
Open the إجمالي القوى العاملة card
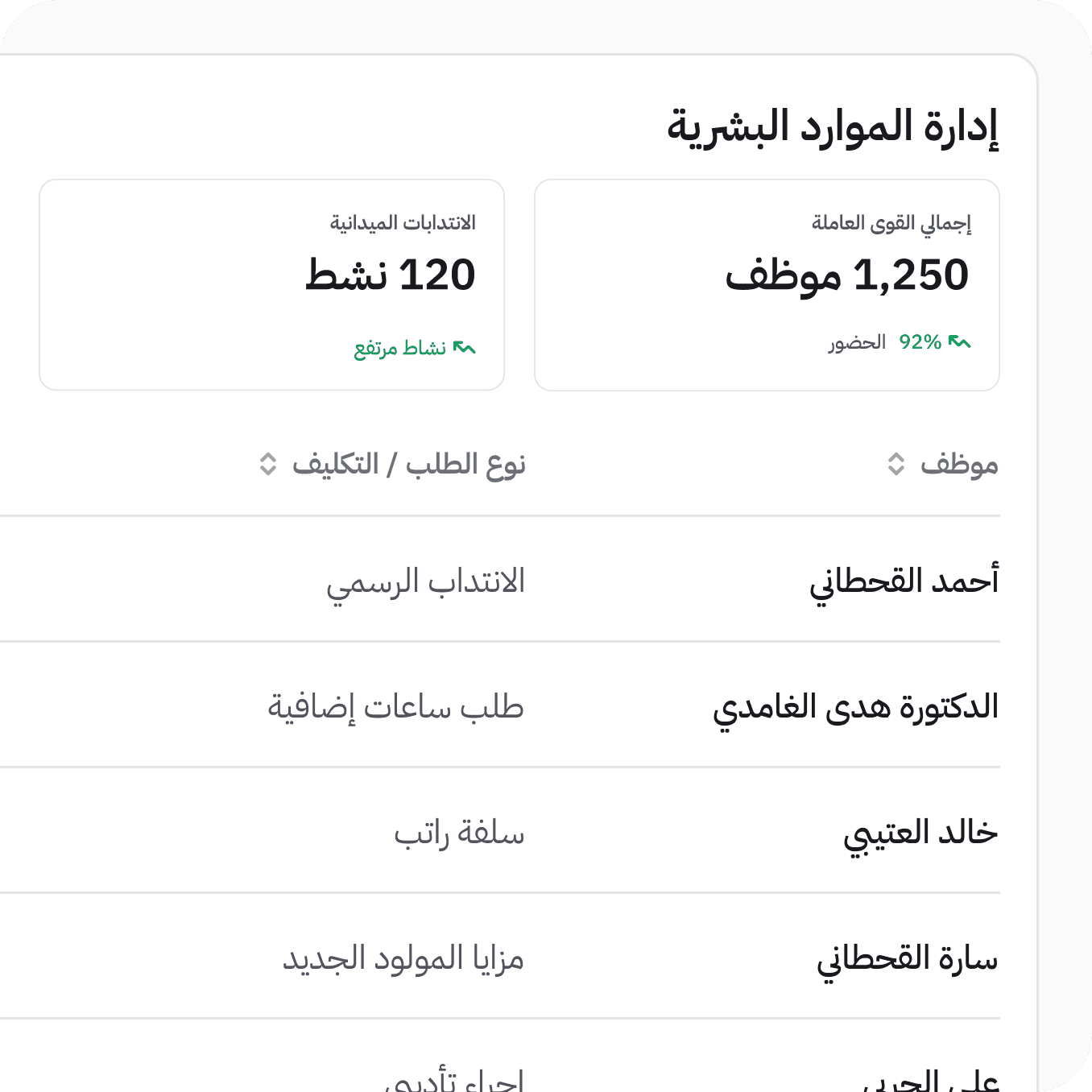[x=767, y=285]
